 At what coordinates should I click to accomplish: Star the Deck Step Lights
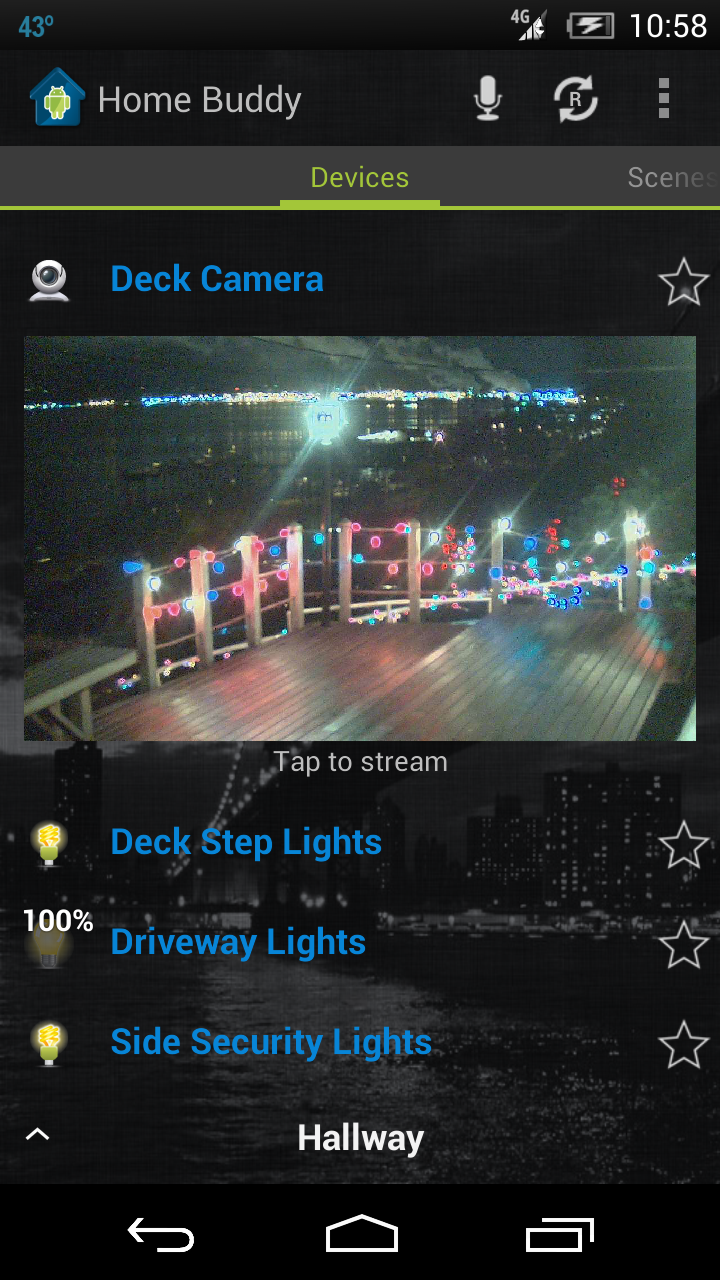[x=684, y=846]
